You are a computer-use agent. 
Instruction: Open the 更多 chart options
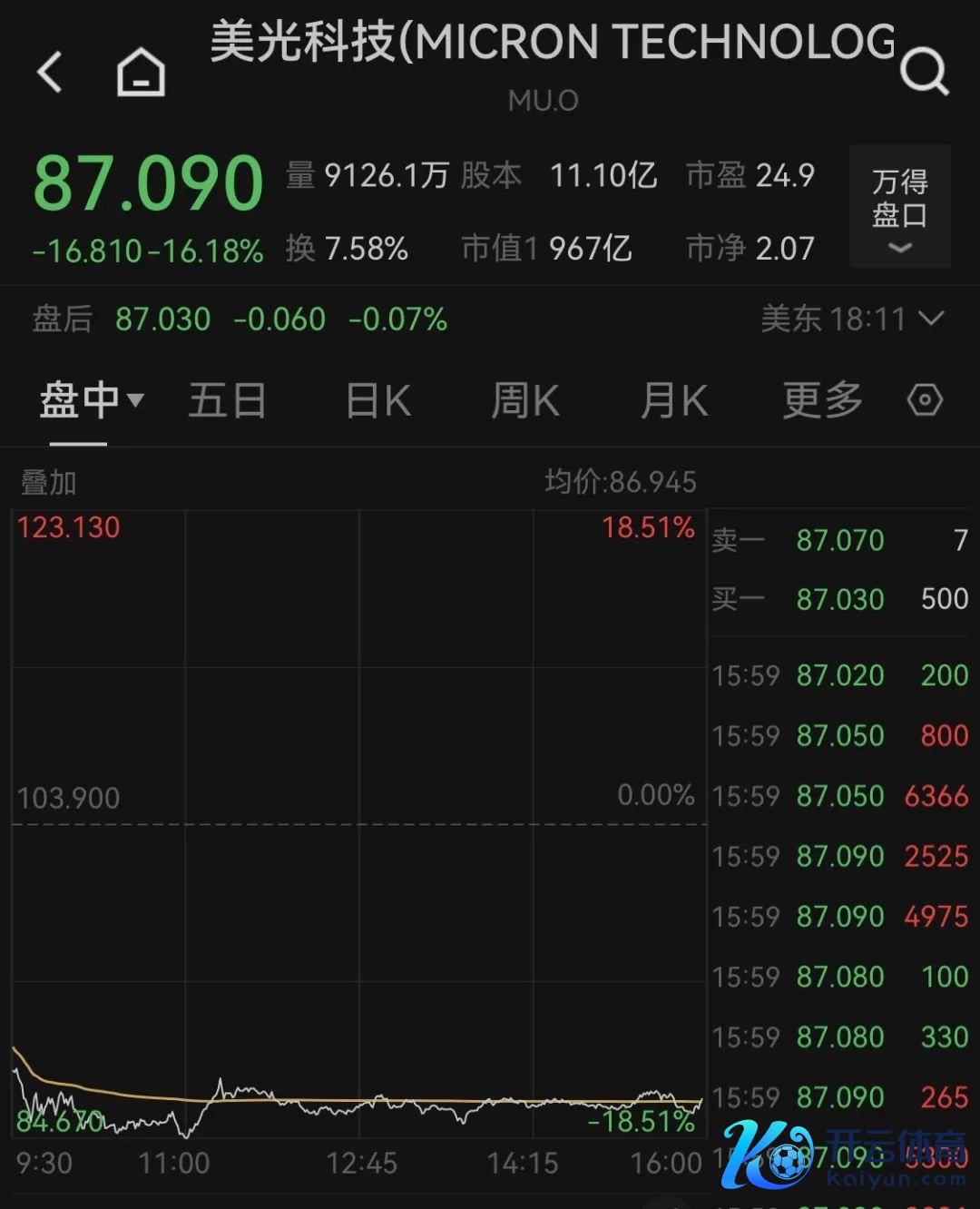(x=822, y=400)
